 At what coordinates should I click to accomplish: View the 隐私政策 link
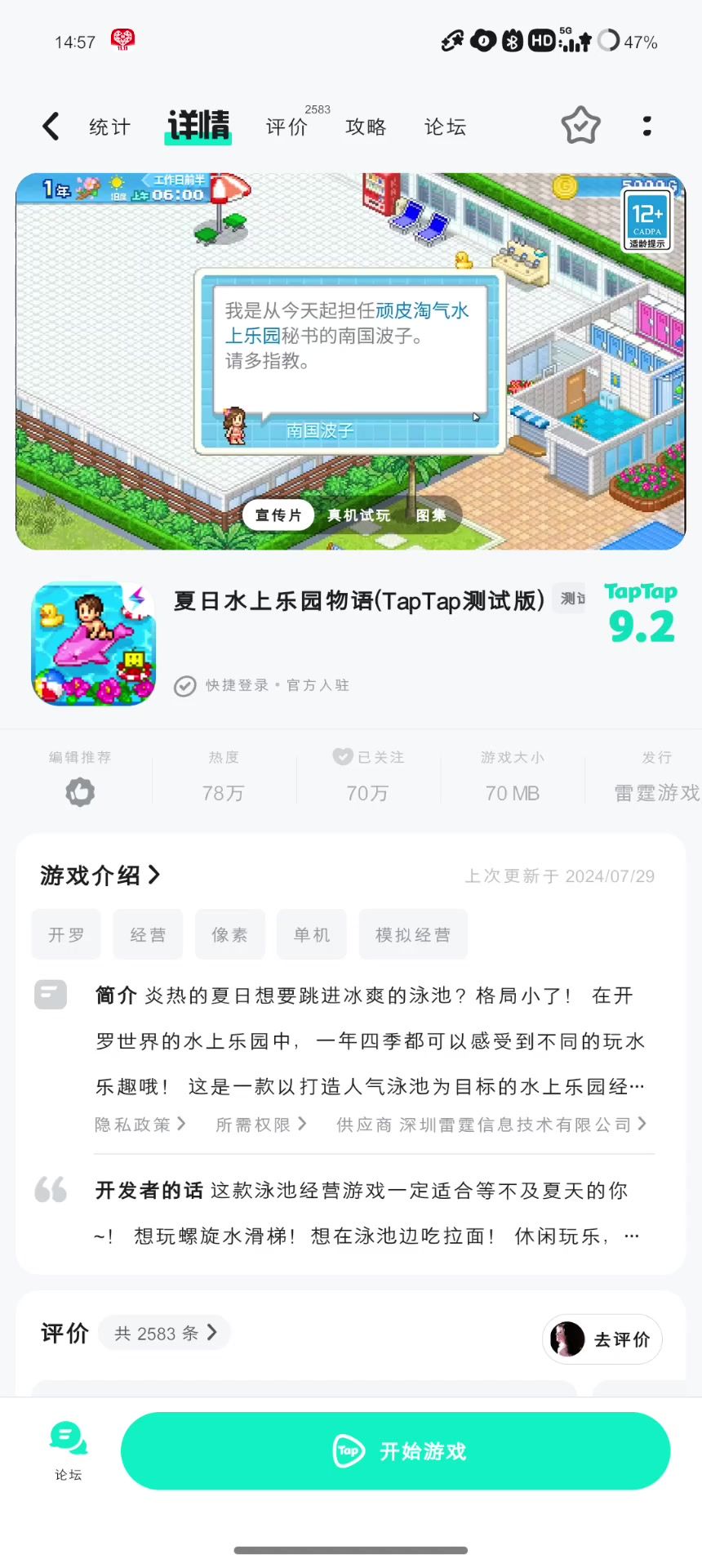point(140,1125)
